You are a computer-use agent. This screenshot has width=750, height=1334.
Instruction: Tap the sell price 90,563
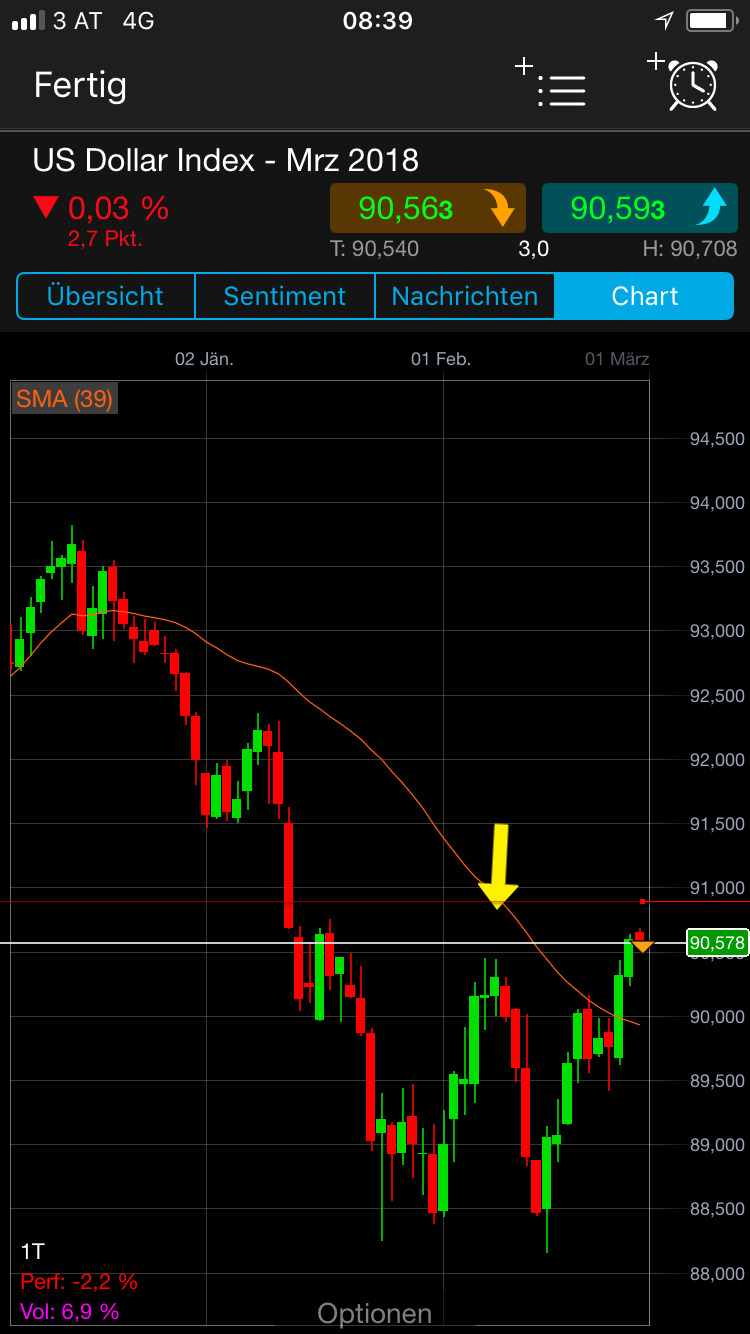tap(427, 208)
